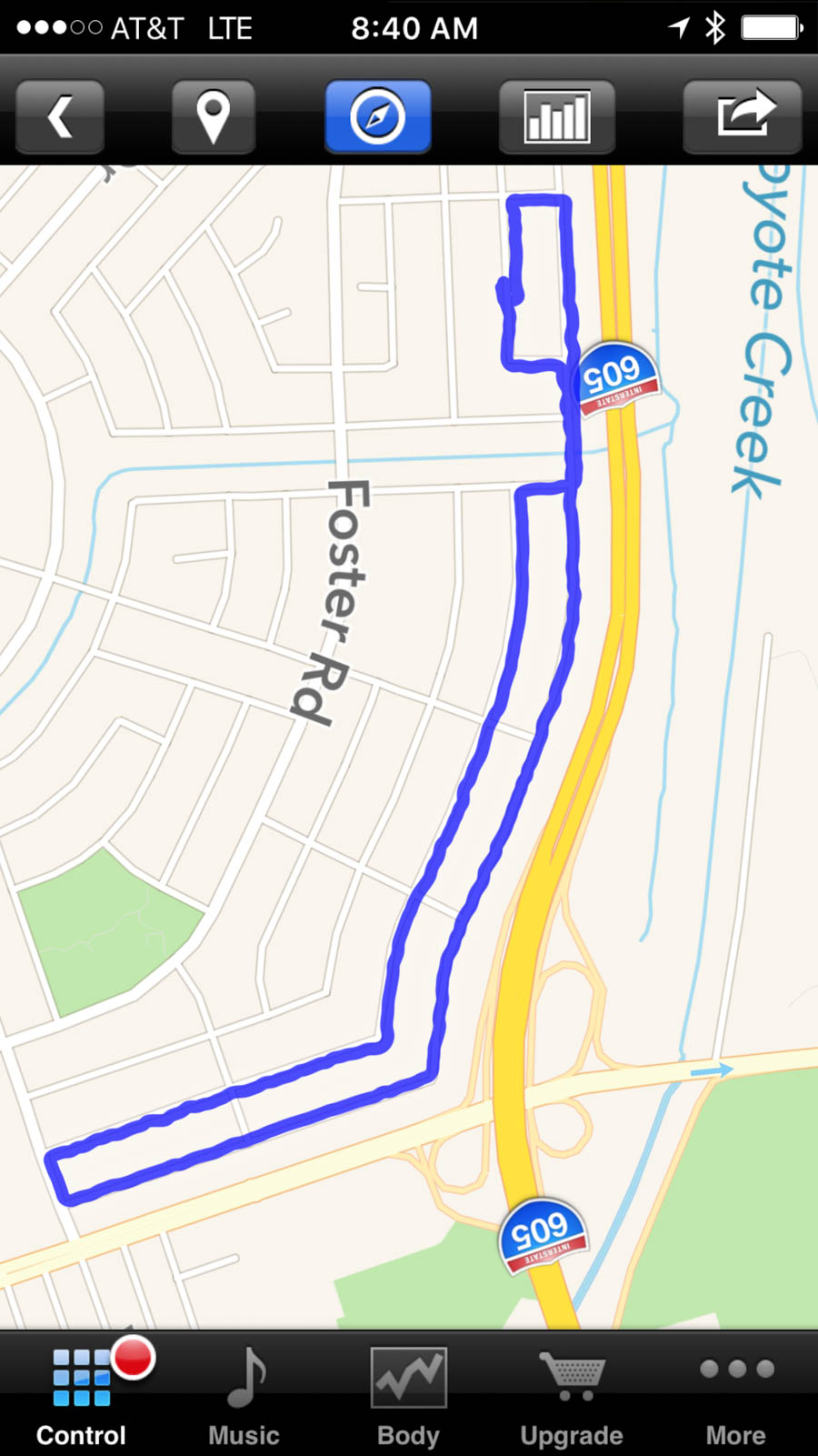
Task: Share this workout route
Action: 742,117
